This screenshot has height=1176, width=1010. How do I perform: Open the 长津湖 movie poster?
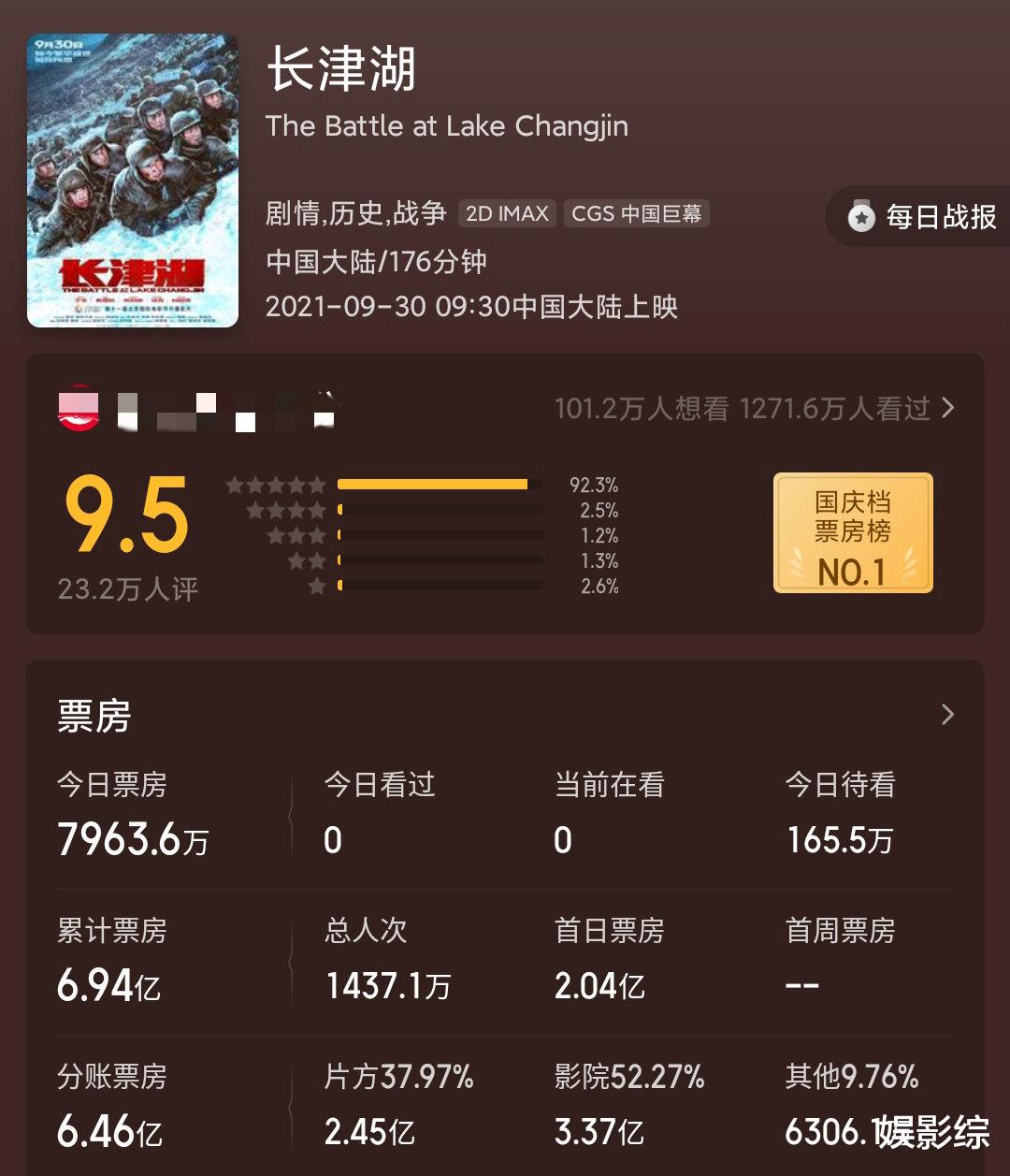click(x=132, y=178)
